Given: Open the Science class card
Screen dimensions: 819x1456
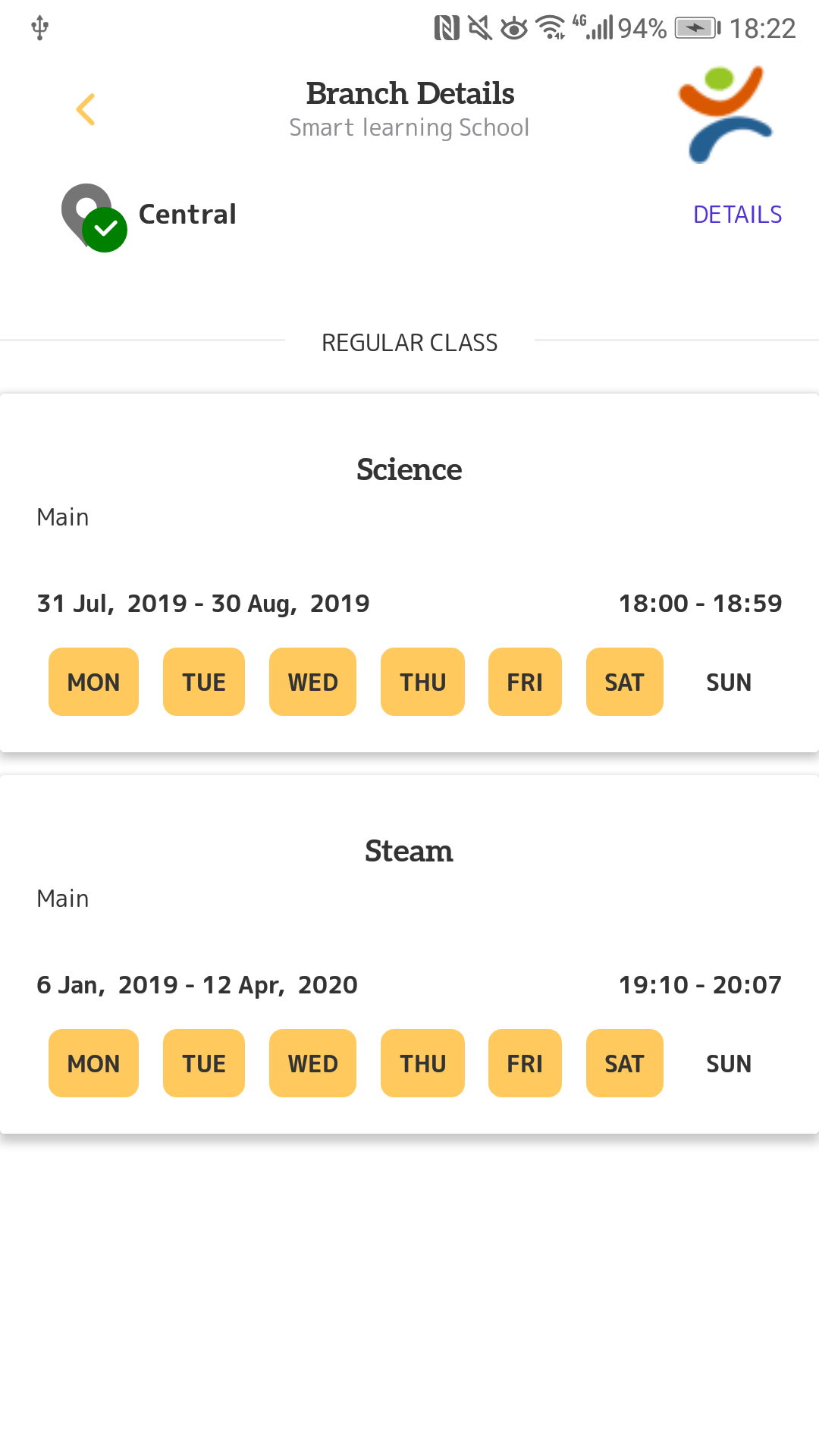Looking at the screenshot, I should (x=409, y=573).
